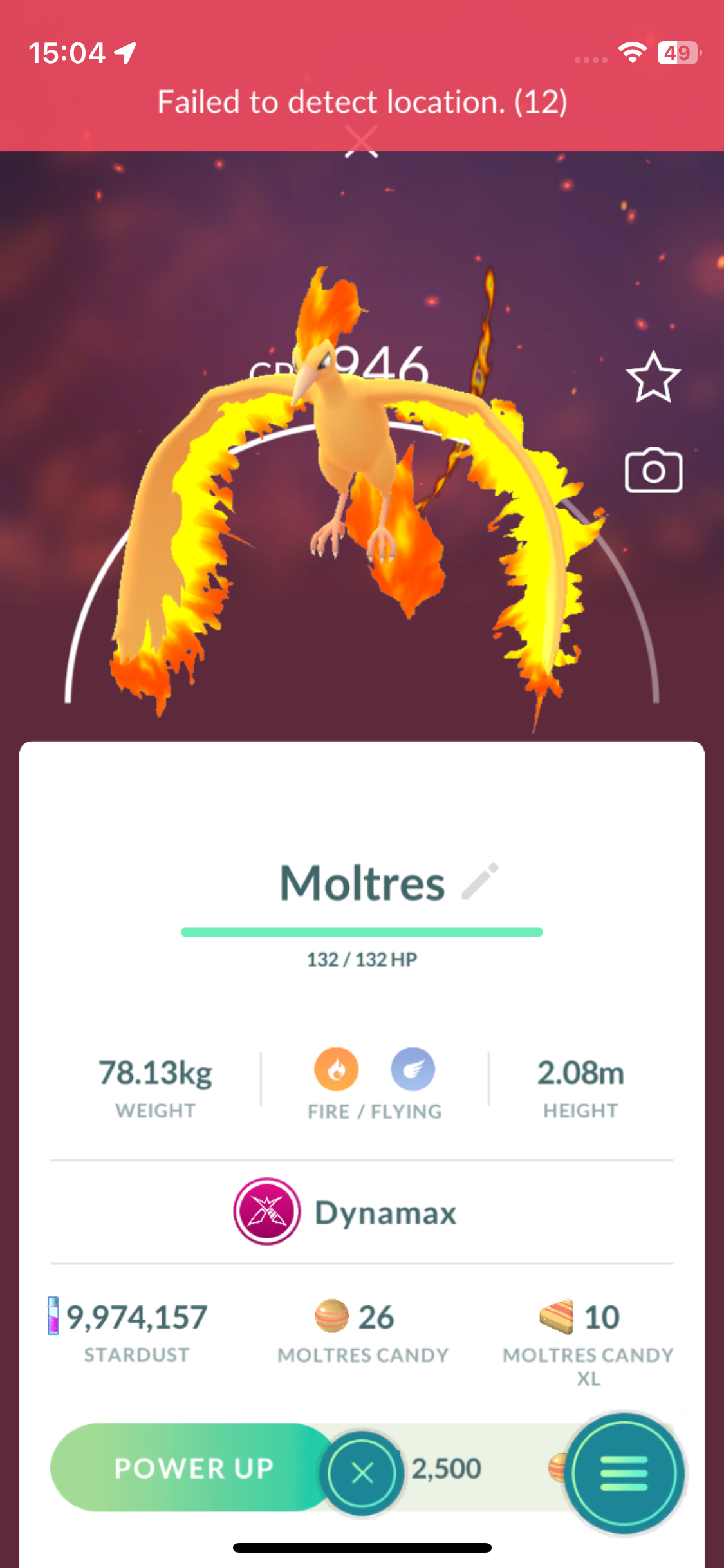Mark Moltres as favorite with star
The image size is (724, 1568).
653,378
